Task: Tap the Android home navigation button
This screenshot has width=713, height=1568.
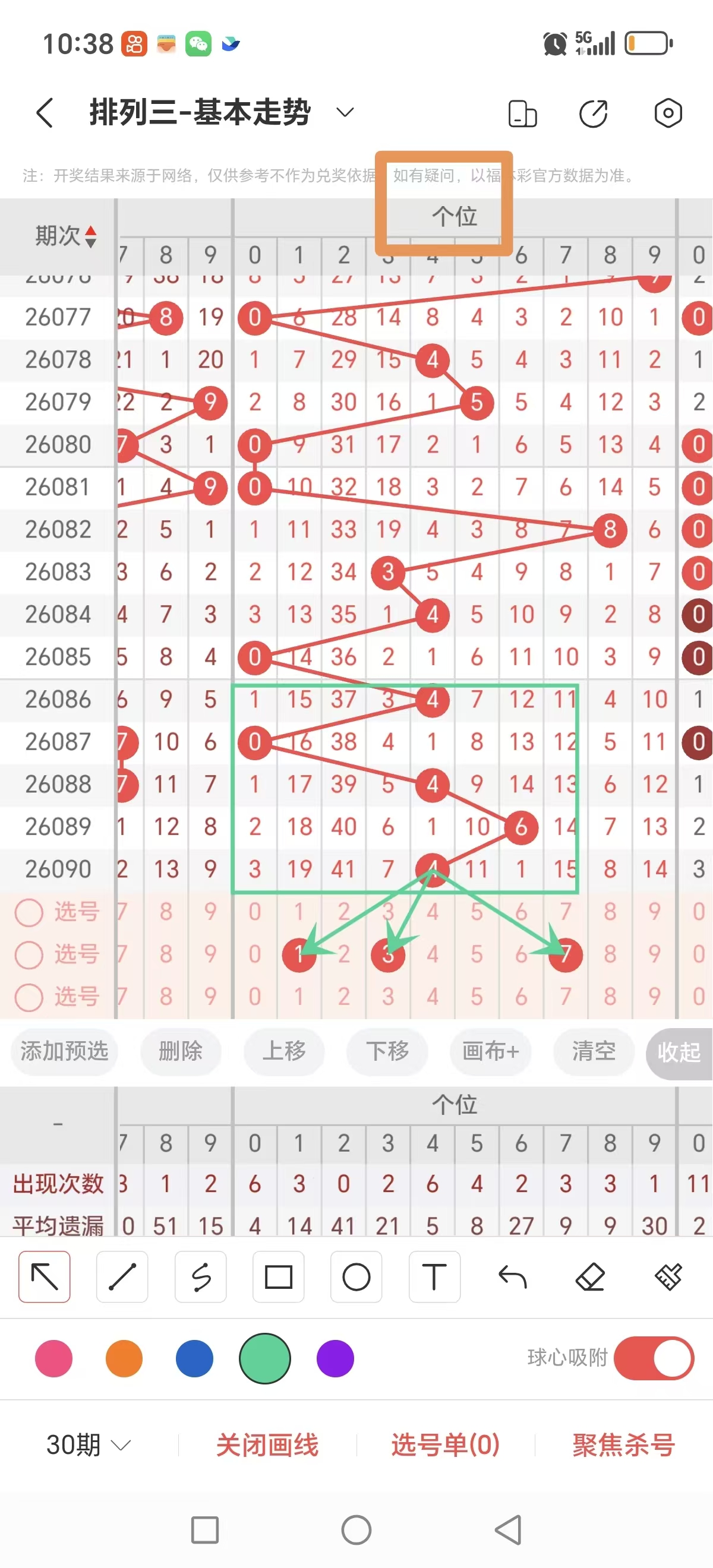Action: point(357,1529)
